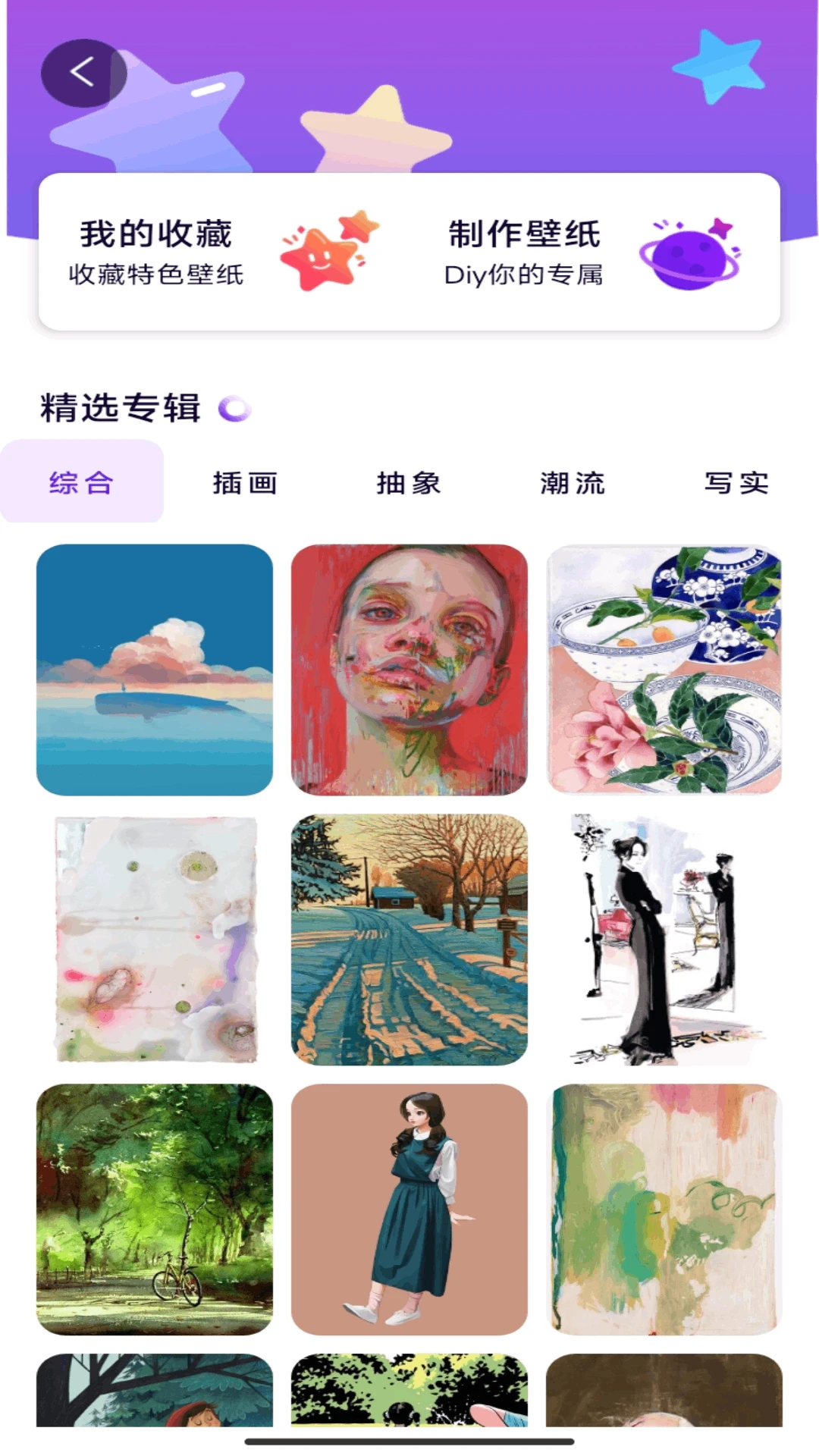View the green forest bicycle wallpaper
819x1456 pixels.
pyautogui.click(x=155, y=1210)
